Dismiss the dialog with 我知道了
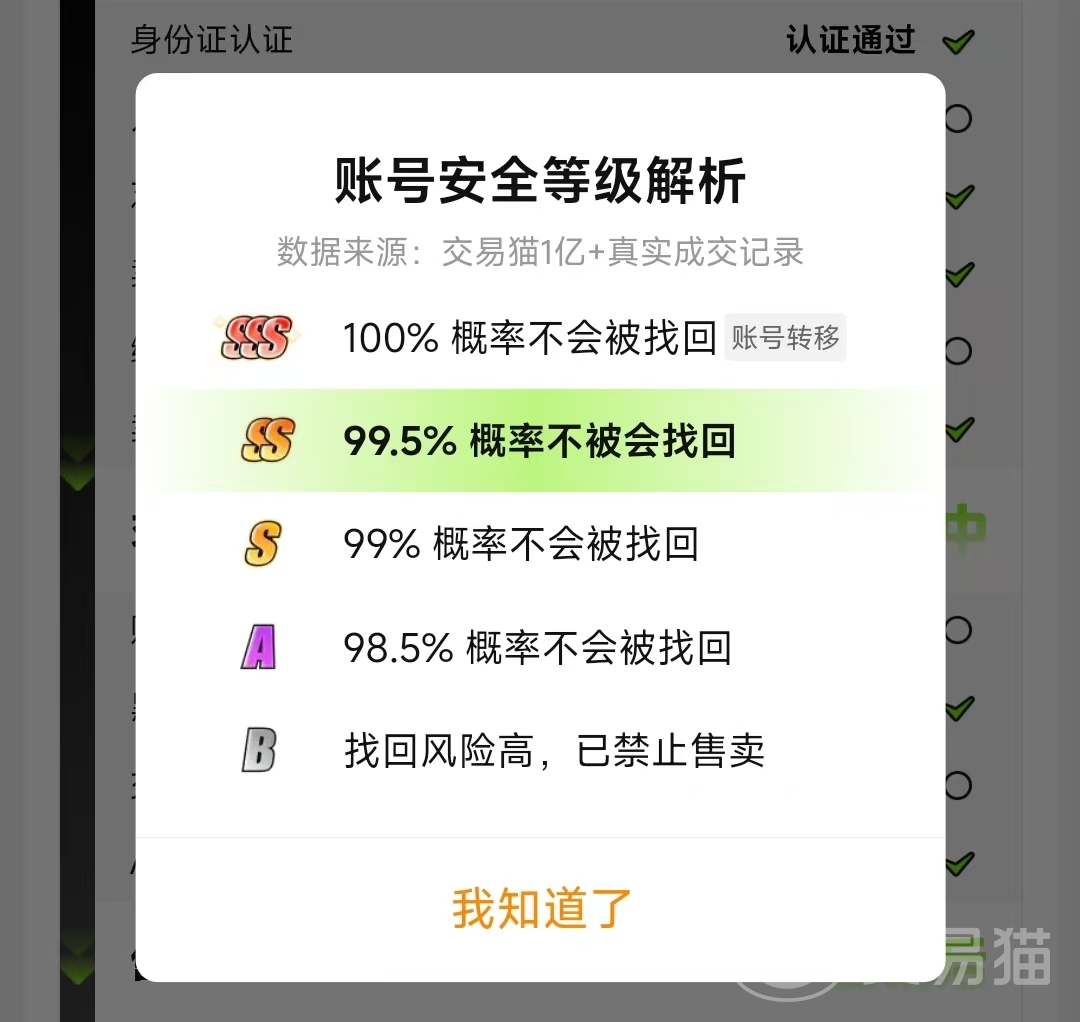Viewport: 1080px width, 1022px height. [541, 908]
